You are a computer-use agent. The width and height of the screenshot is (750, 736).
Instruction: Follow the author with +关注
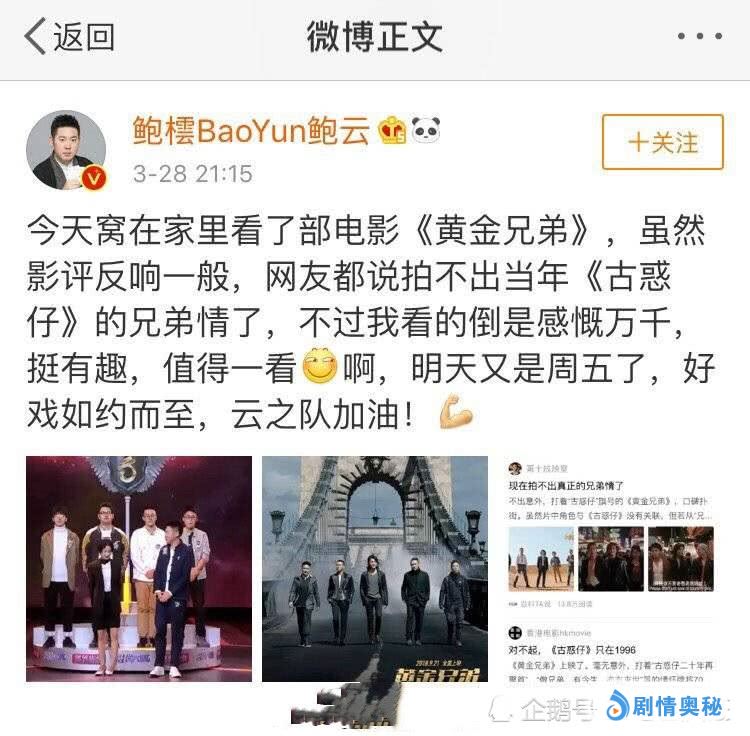coord(662,142)
